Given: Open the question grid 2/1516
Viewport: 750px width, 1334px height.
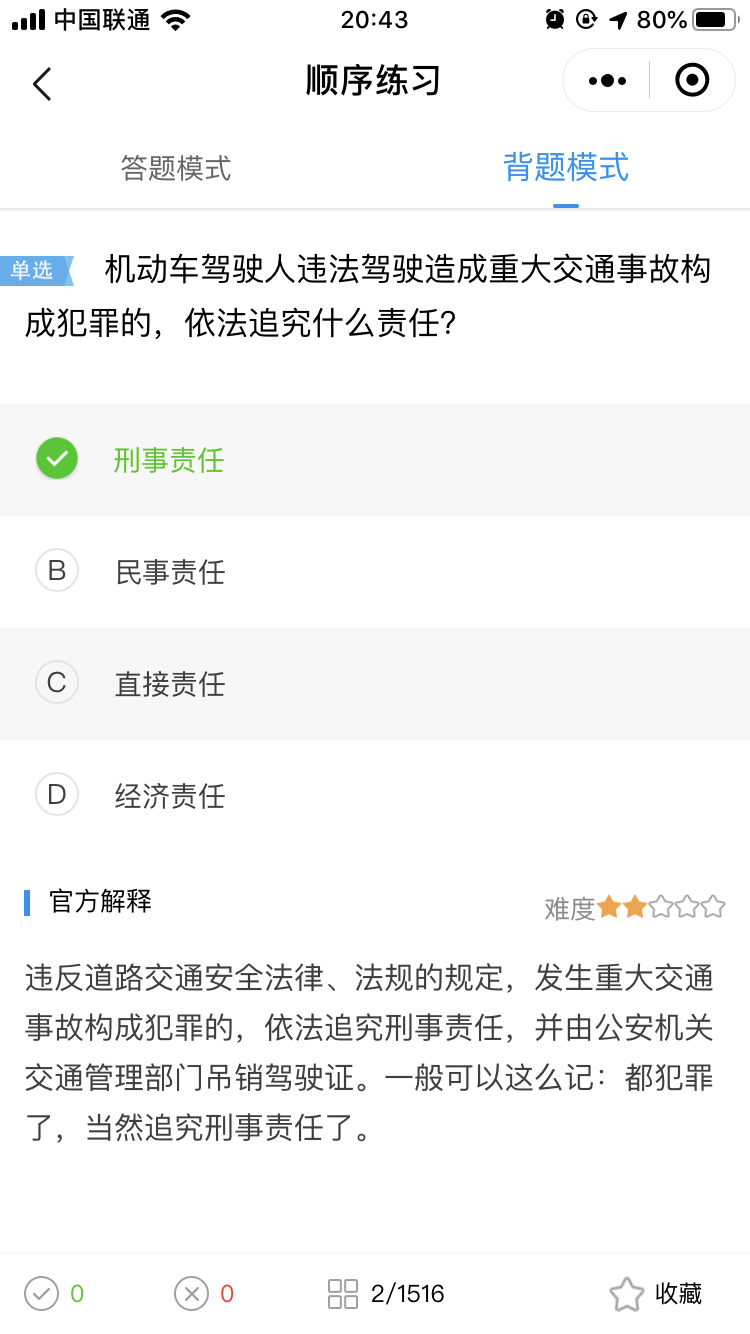Looking at the screenshot, I should 386,1294.
